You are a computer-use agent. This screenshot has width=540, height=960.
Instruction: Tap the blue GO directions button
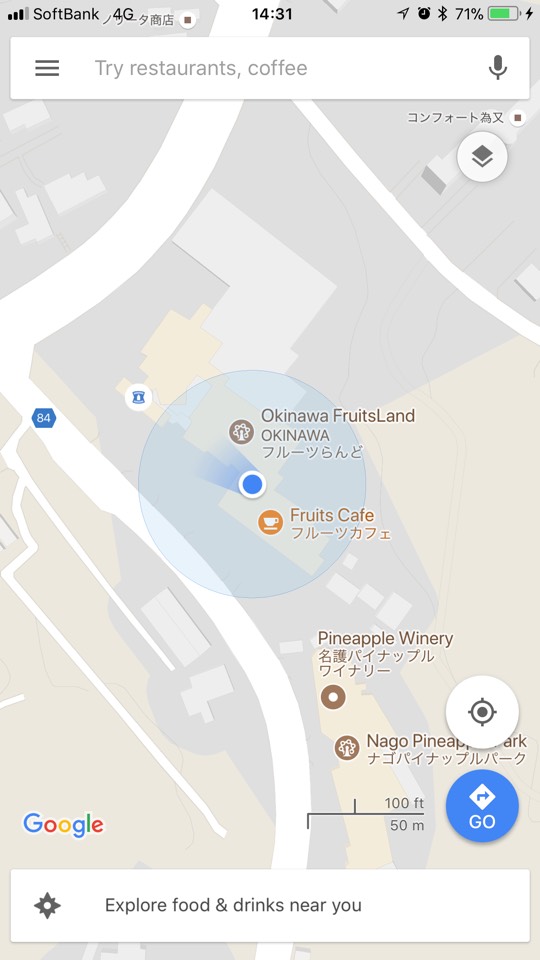pyautogui.click(x=482, y=806)
